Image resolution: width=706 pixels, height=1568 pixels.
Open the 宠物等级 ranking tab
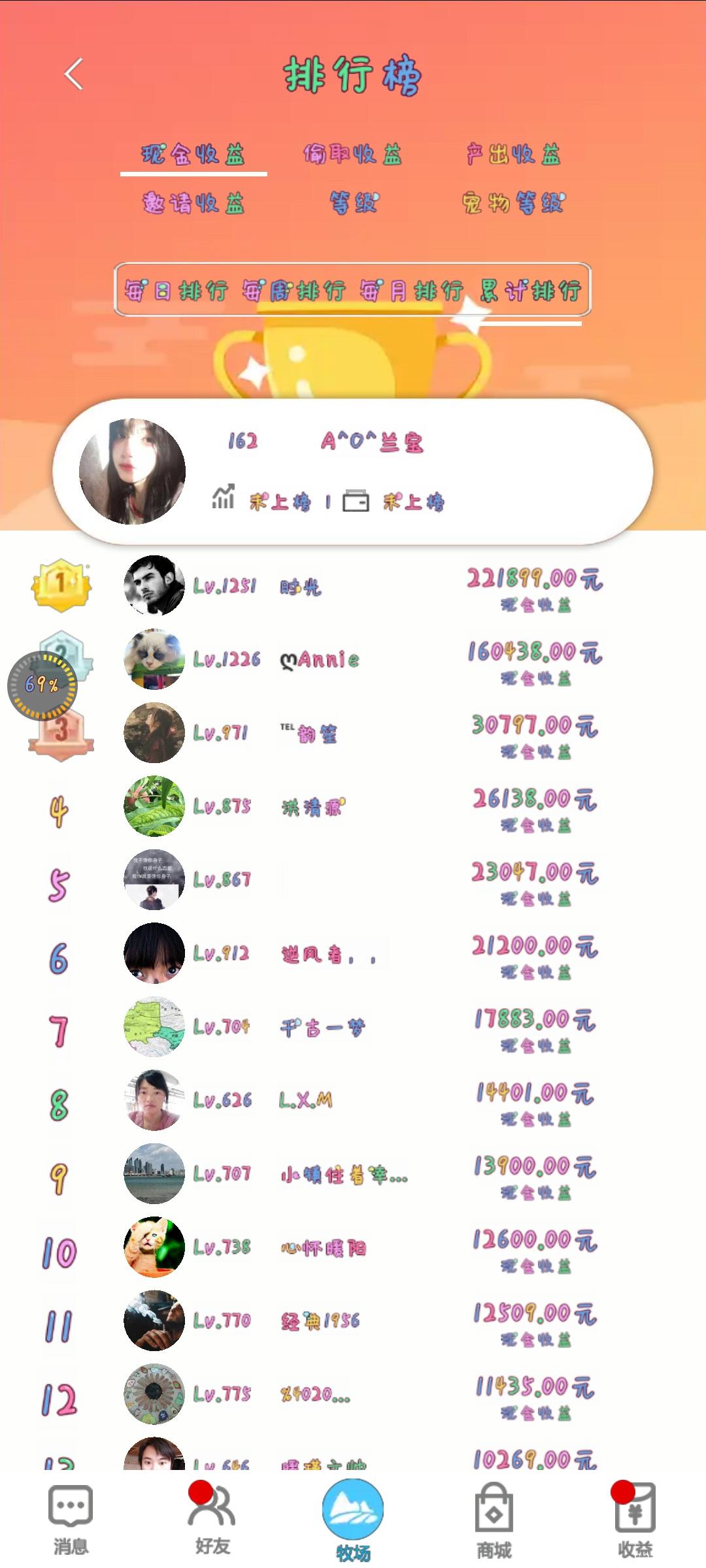[x=514, y=203]
